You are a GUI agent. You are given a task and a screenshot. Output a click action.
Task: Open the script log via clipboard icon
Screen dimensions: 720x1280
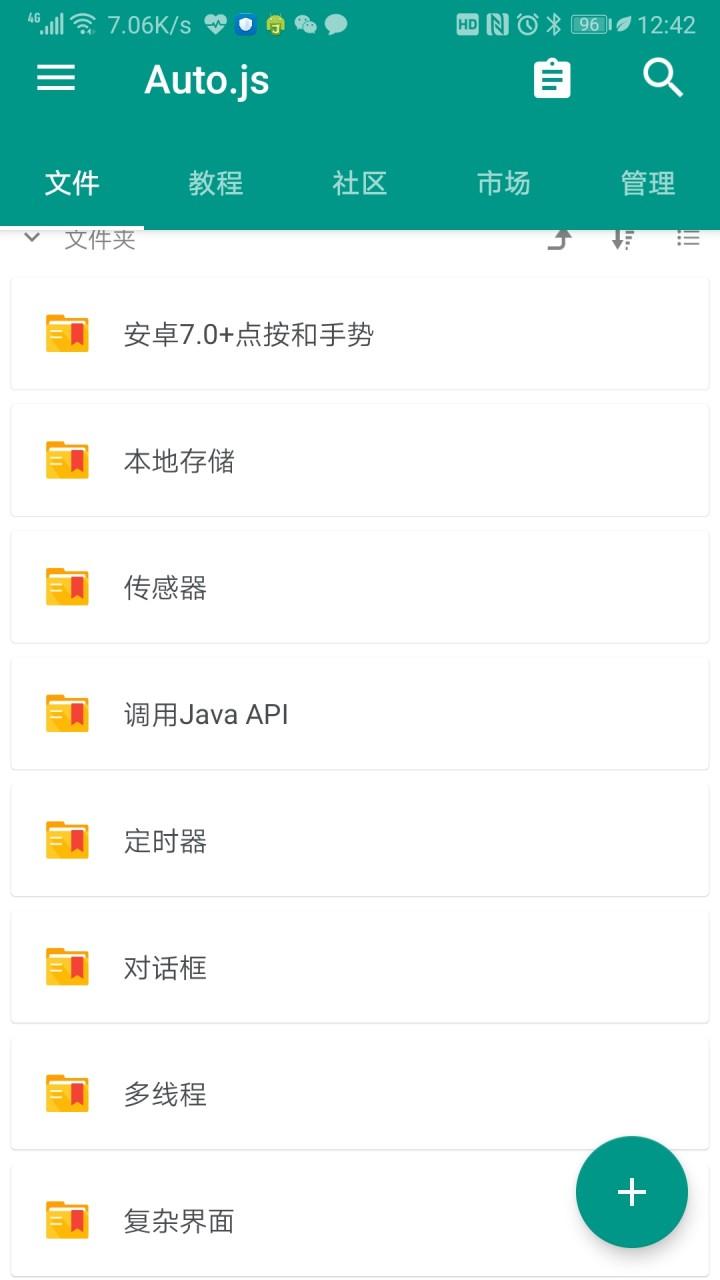[551, 79]
